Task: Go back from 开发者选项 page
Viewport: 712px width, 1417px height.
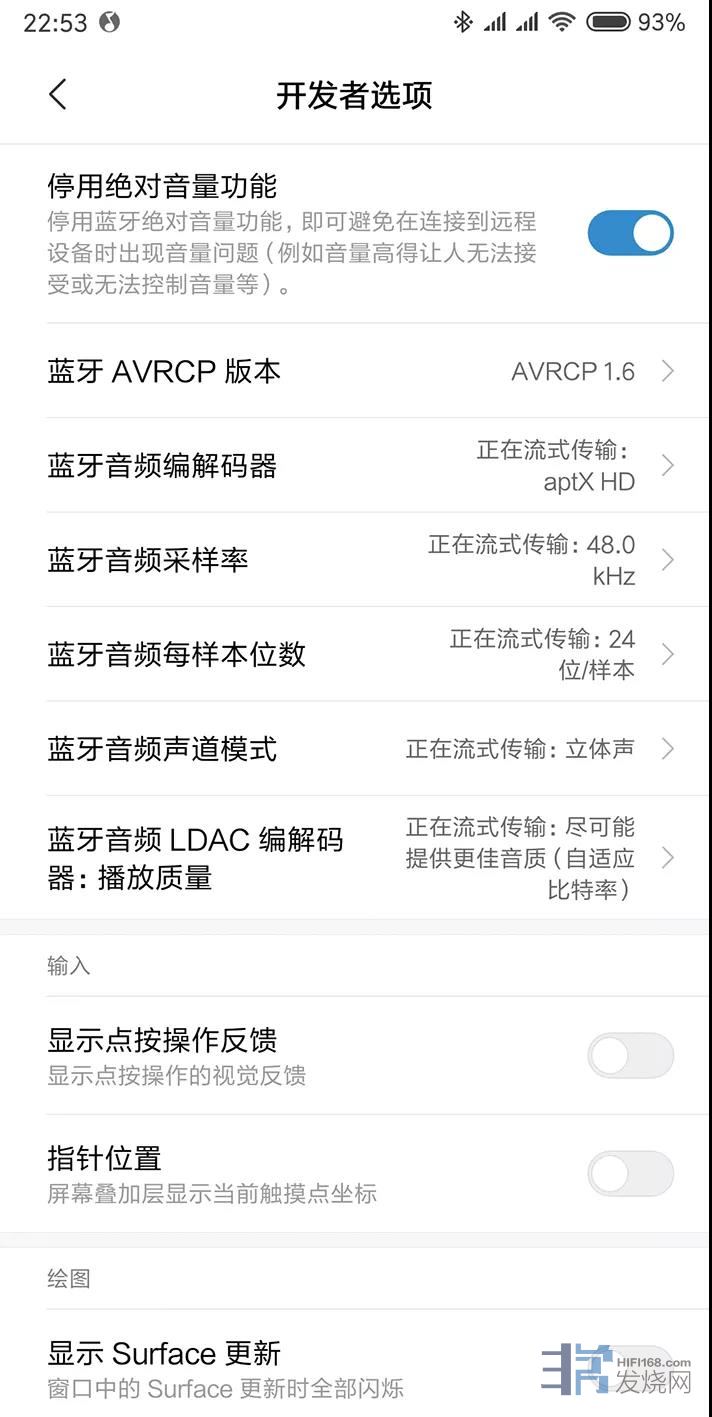Action: (58, 95)
